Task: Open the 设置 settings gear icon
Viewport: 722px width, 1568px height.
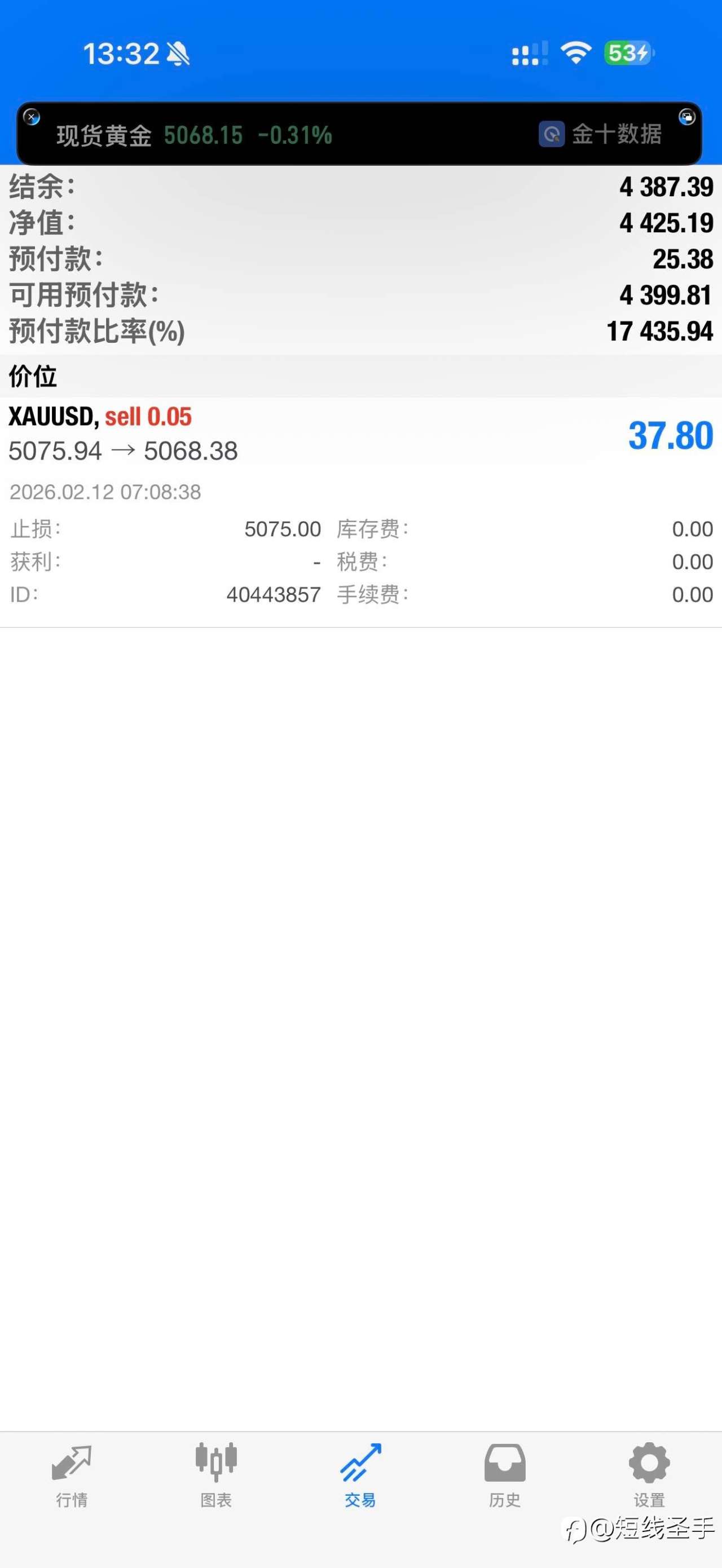Action: (649, 1464)
